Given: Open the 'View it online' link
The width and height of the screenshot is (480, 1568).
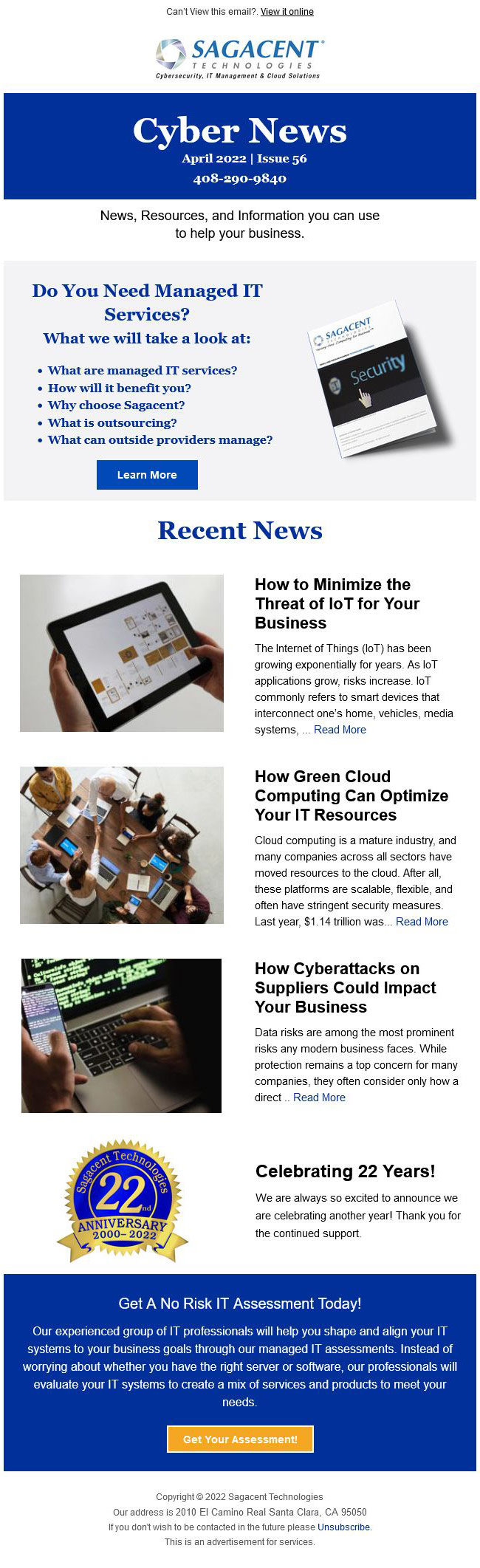Looking at the screenshot, I should (287, 12).
